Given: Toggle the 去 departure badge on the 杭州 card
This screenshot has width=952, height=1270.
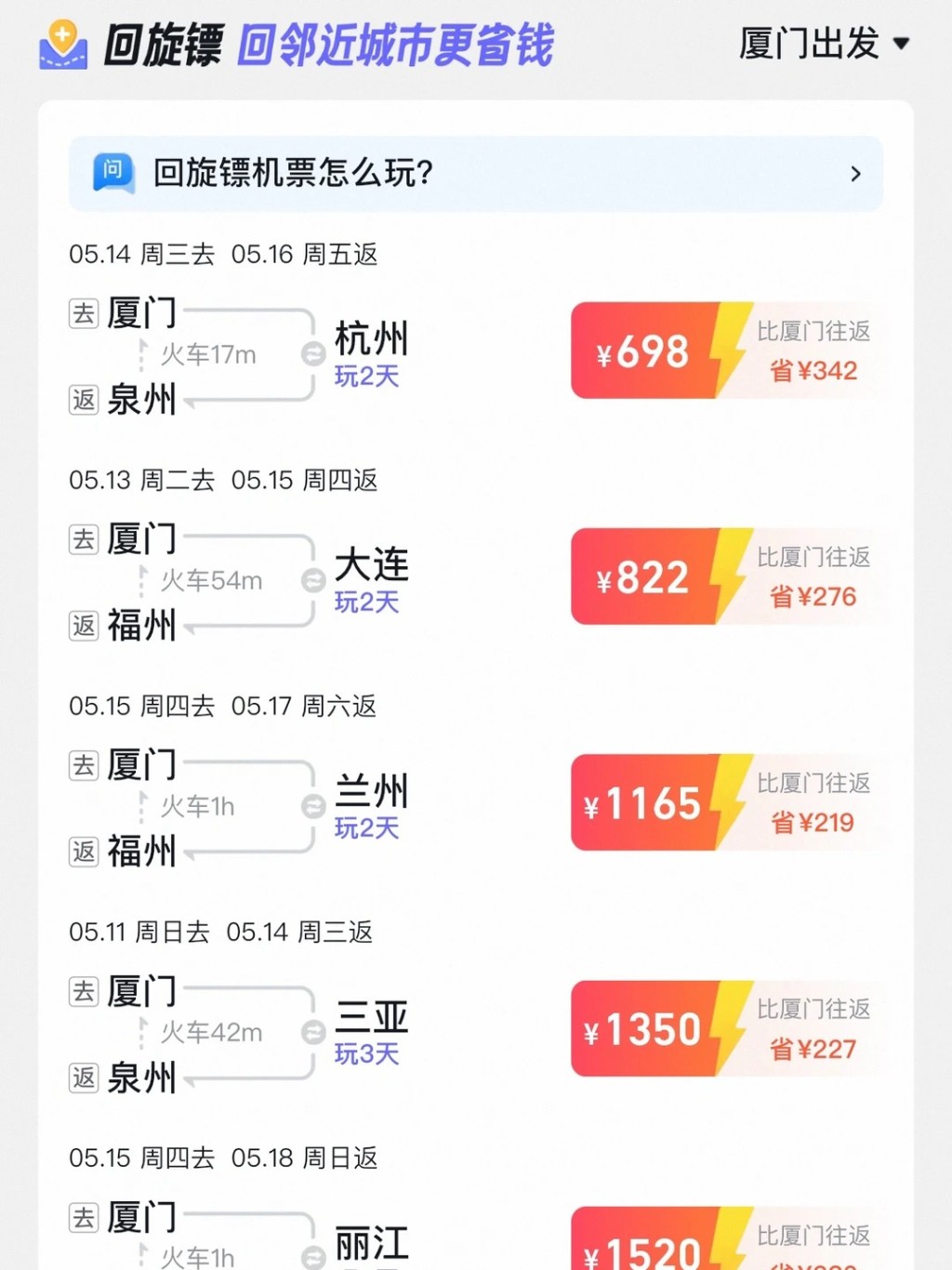Looking at the screenshot, I should [83, 312].
